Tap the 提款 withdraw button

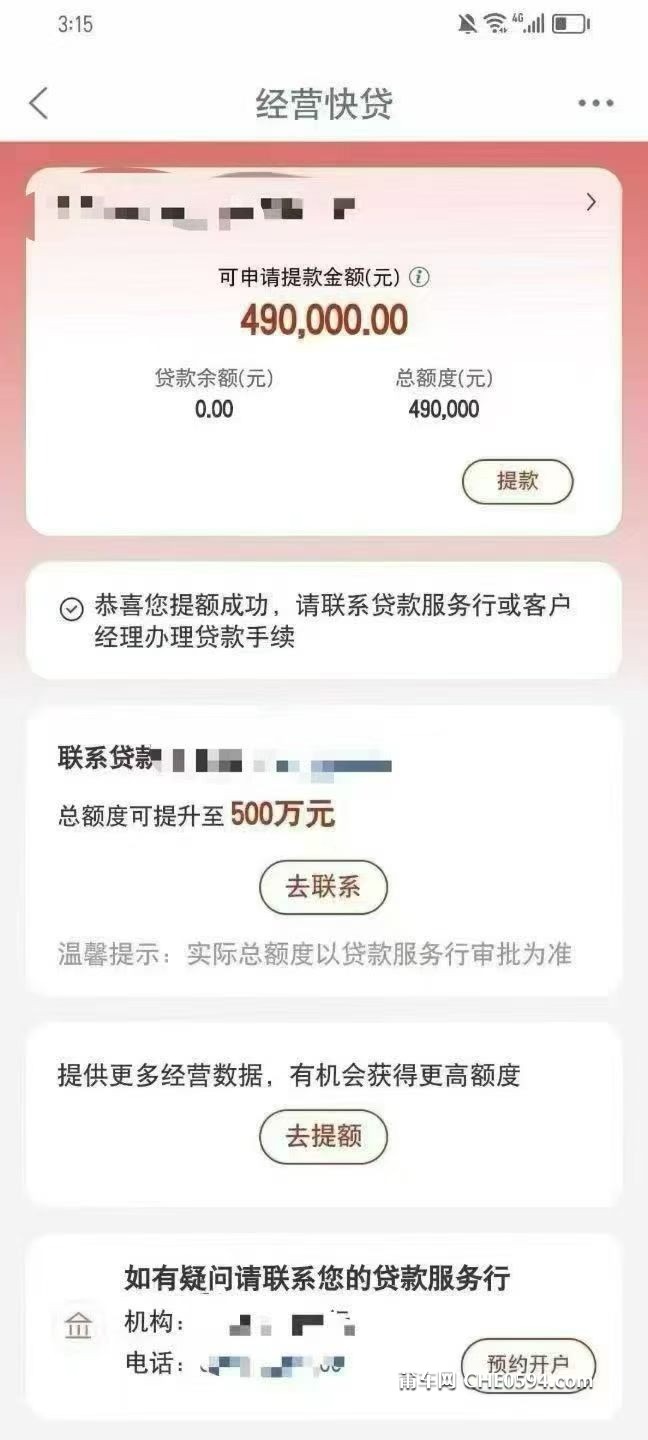pos(517,481)
